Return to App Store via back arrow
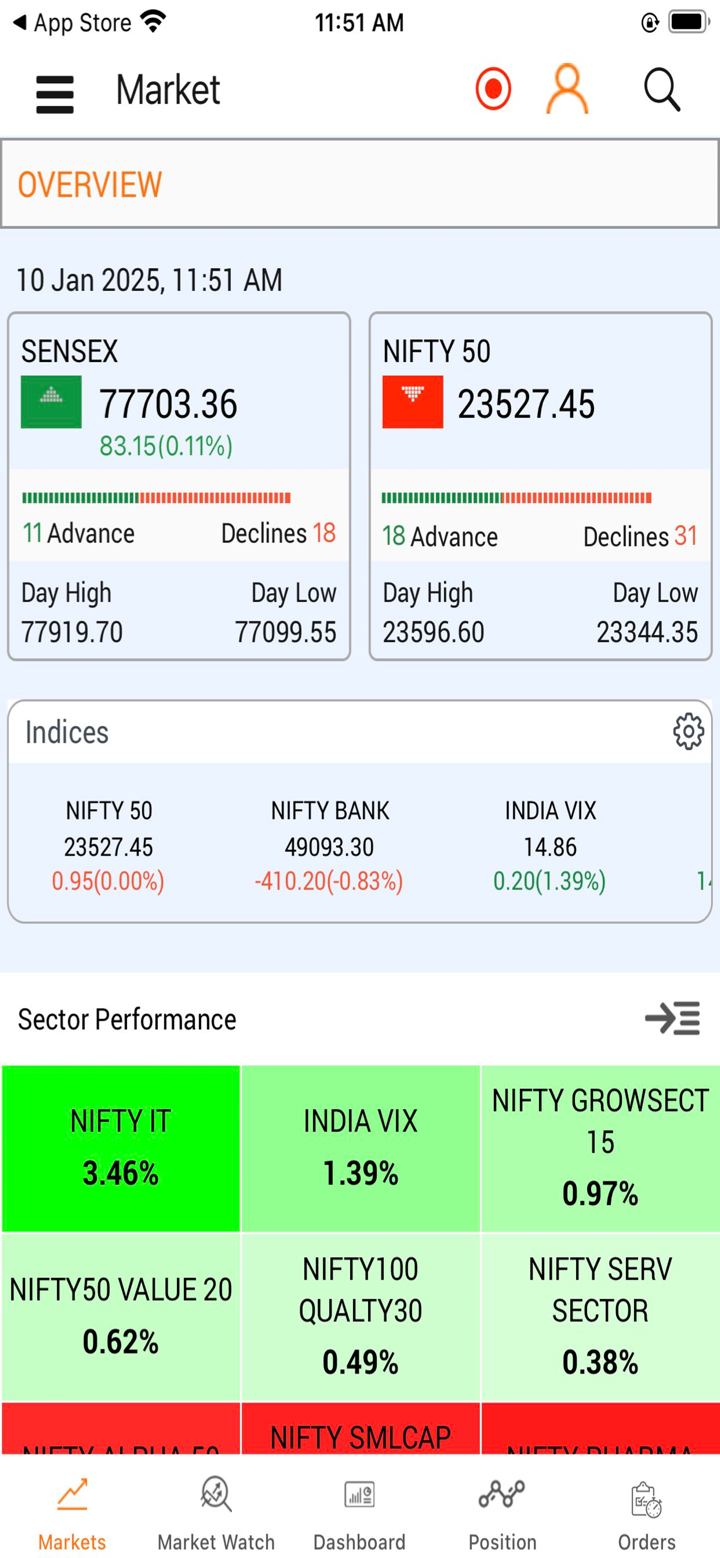The width and height of the screenshot is (720, 1558). pos(70,22)
